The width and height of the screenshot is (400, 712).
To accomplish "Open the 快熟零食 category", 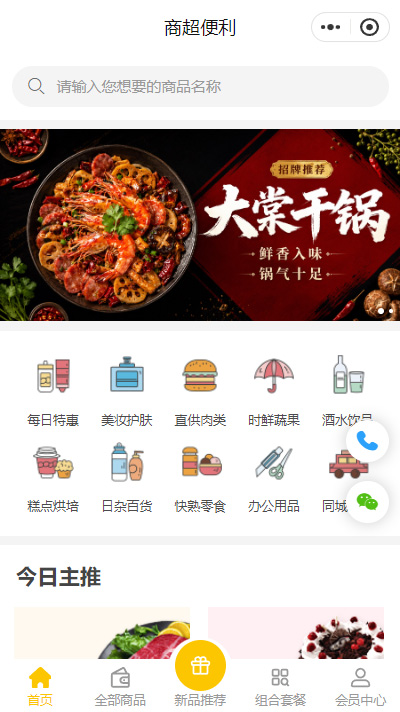I will pos(200,478).
